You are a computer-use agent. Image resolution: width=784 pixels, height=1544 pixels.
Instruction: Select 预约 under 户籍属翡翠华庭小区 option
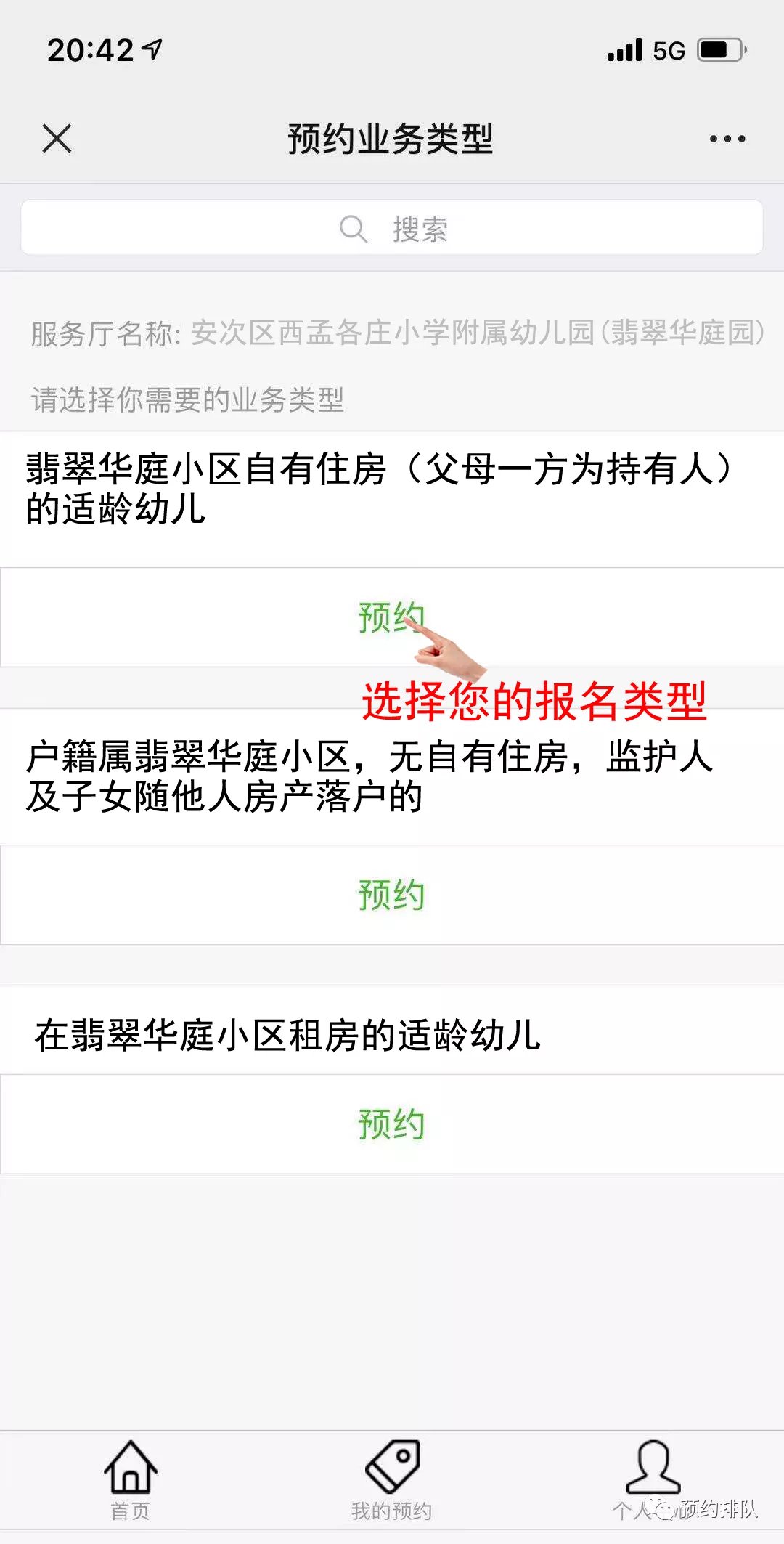[391, 895]
